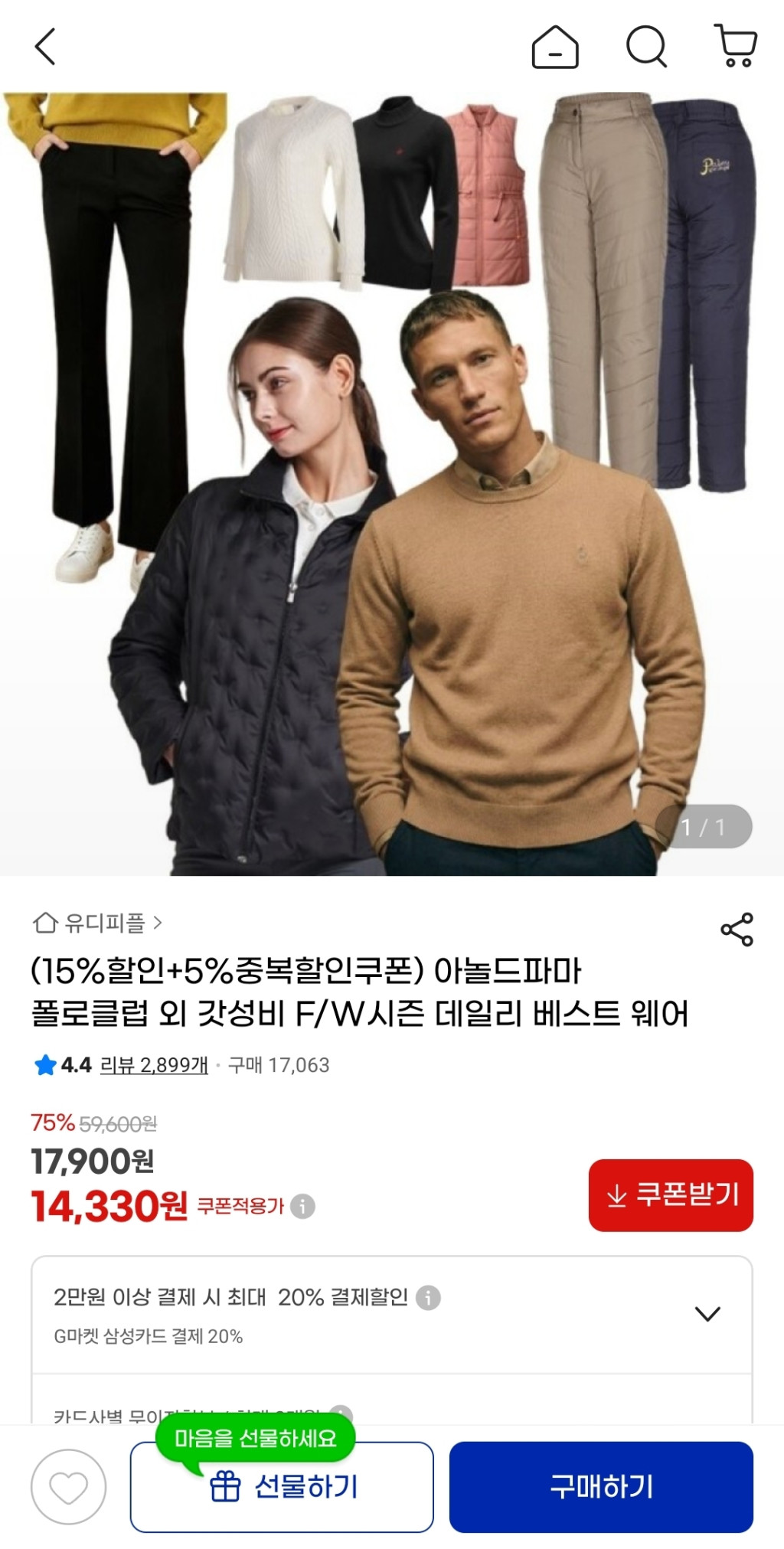Tap the 쿠폰받기 coupon button
Image resolution: width=784 pixels, height=1549 pixels.
point(671,1195)
